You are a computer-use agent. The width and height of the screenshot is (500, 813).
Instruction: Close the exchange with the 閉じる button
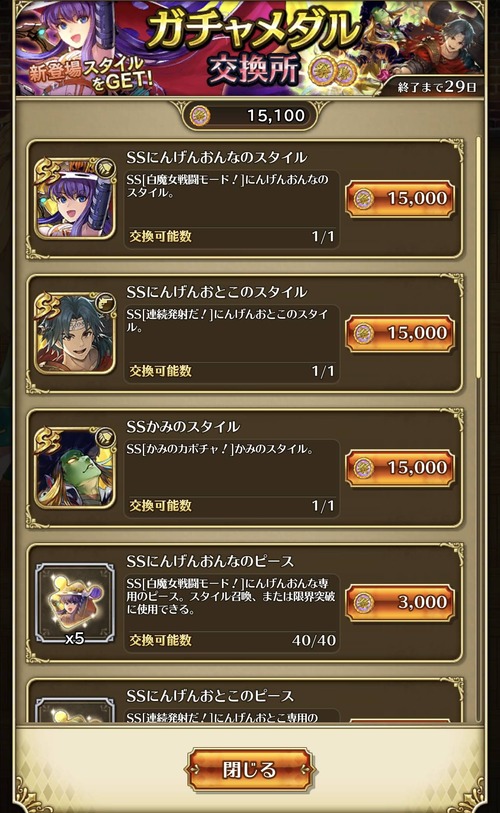click(x=249, y=769)
